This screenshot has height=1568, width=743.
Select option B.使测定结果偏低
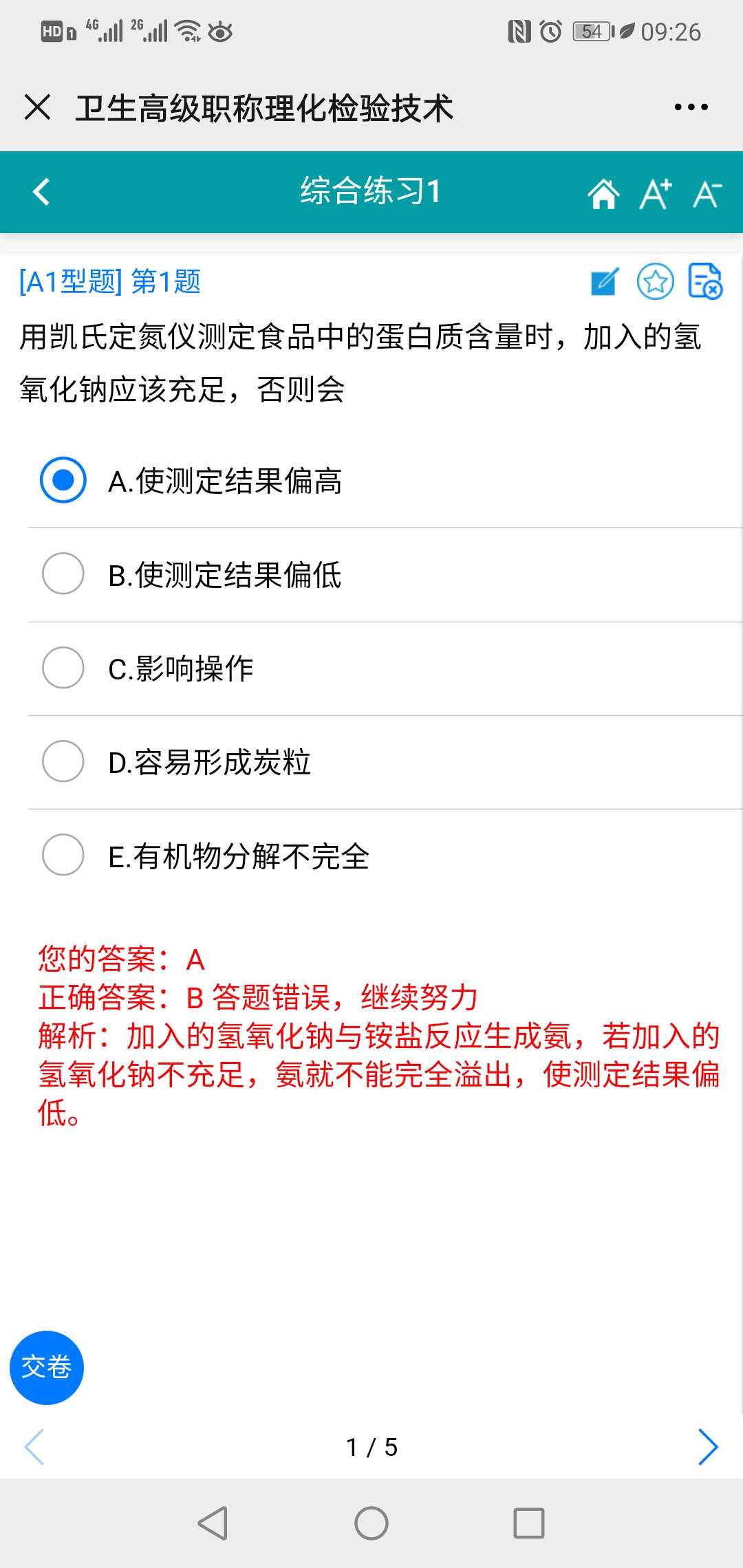(385, 575)
